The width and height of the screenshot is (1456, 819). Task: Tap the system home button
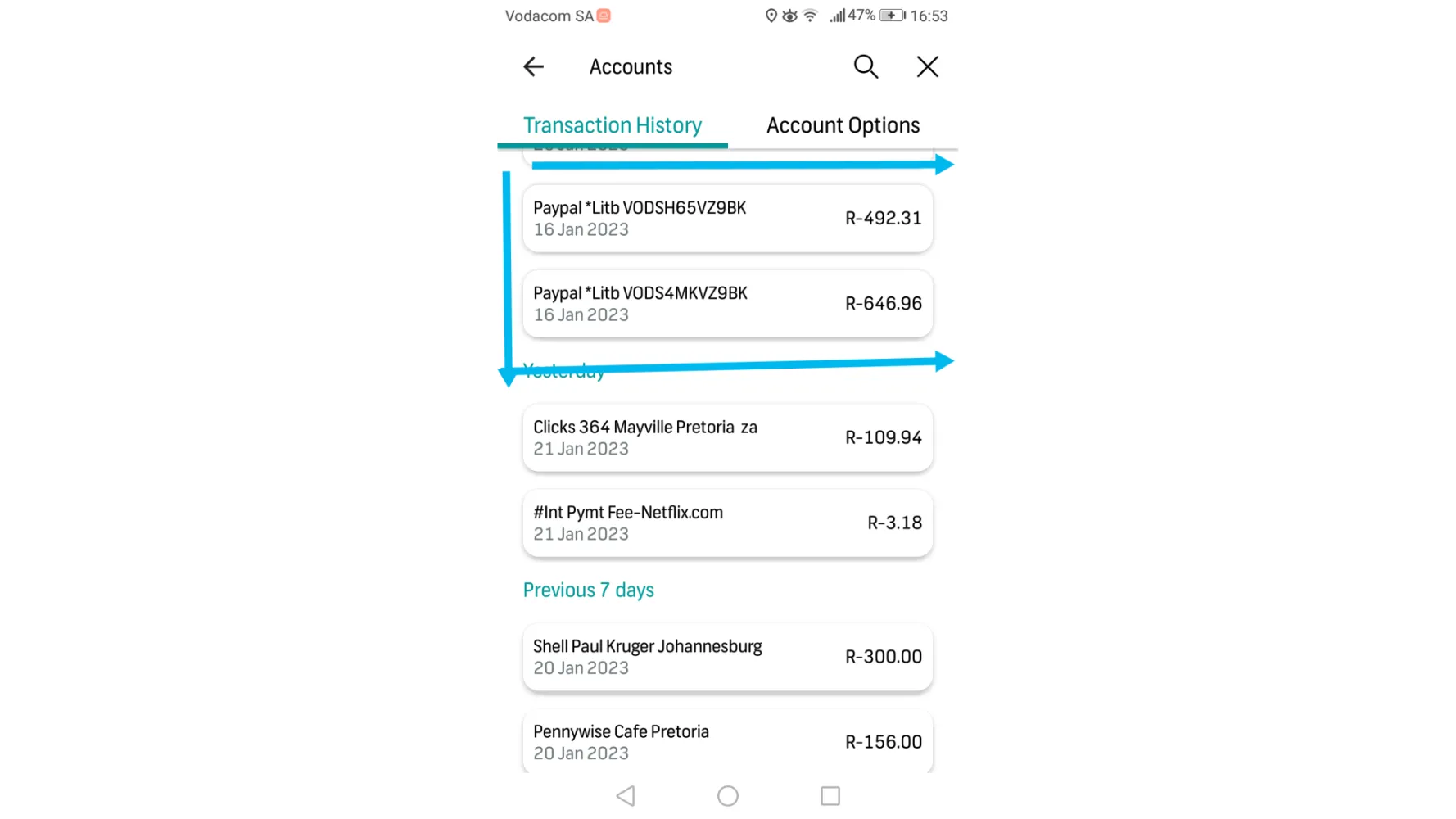click(727, 796)
